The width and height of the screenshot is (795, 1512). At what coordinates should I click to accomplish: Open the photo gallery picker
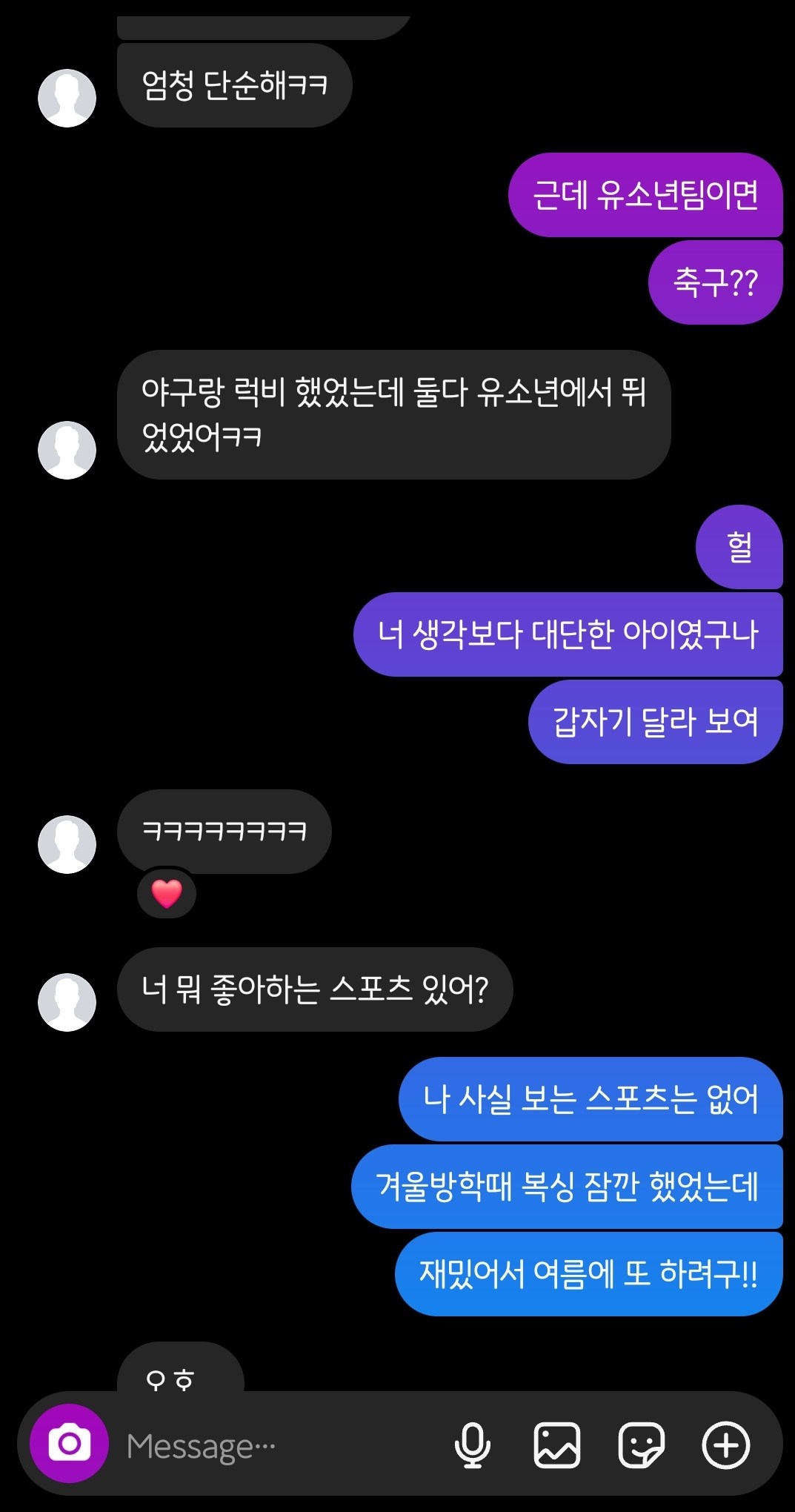point(556,1445)
